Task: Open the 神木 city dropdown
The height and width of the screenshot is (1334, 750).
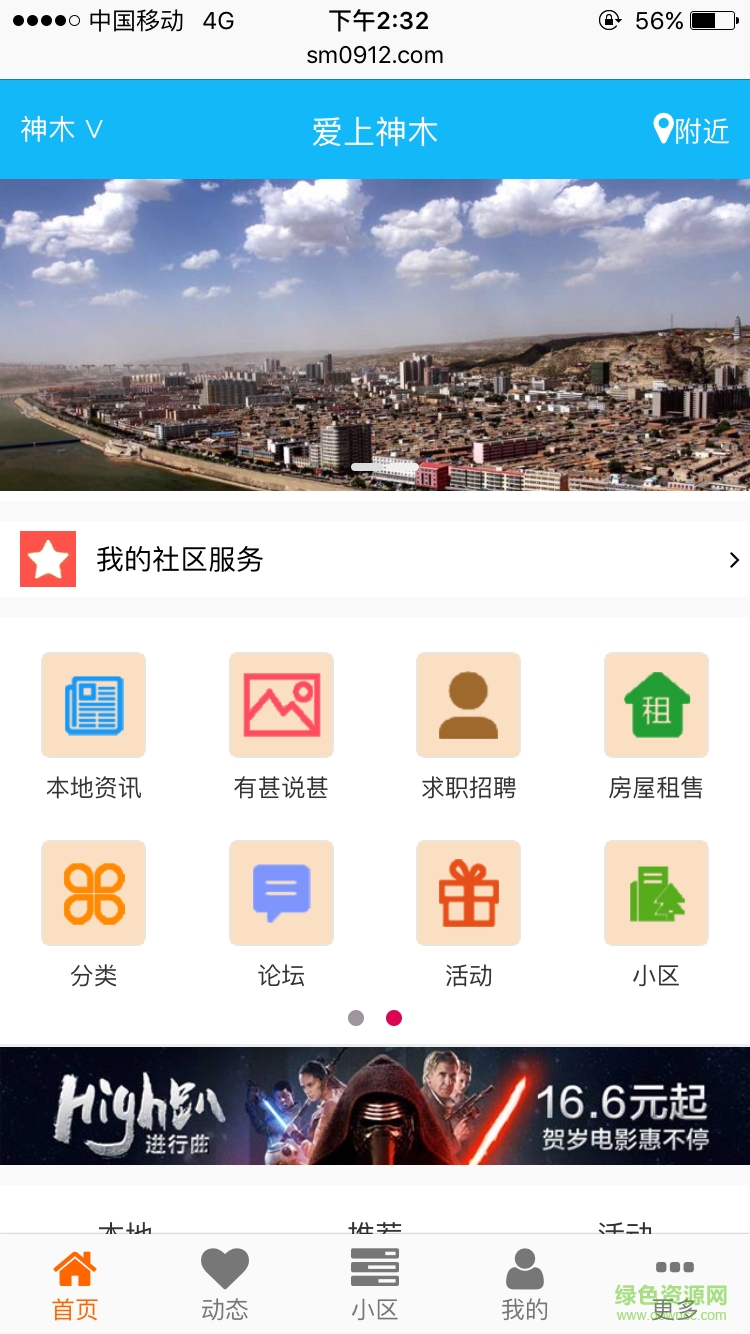Action: tap(62, 130)
